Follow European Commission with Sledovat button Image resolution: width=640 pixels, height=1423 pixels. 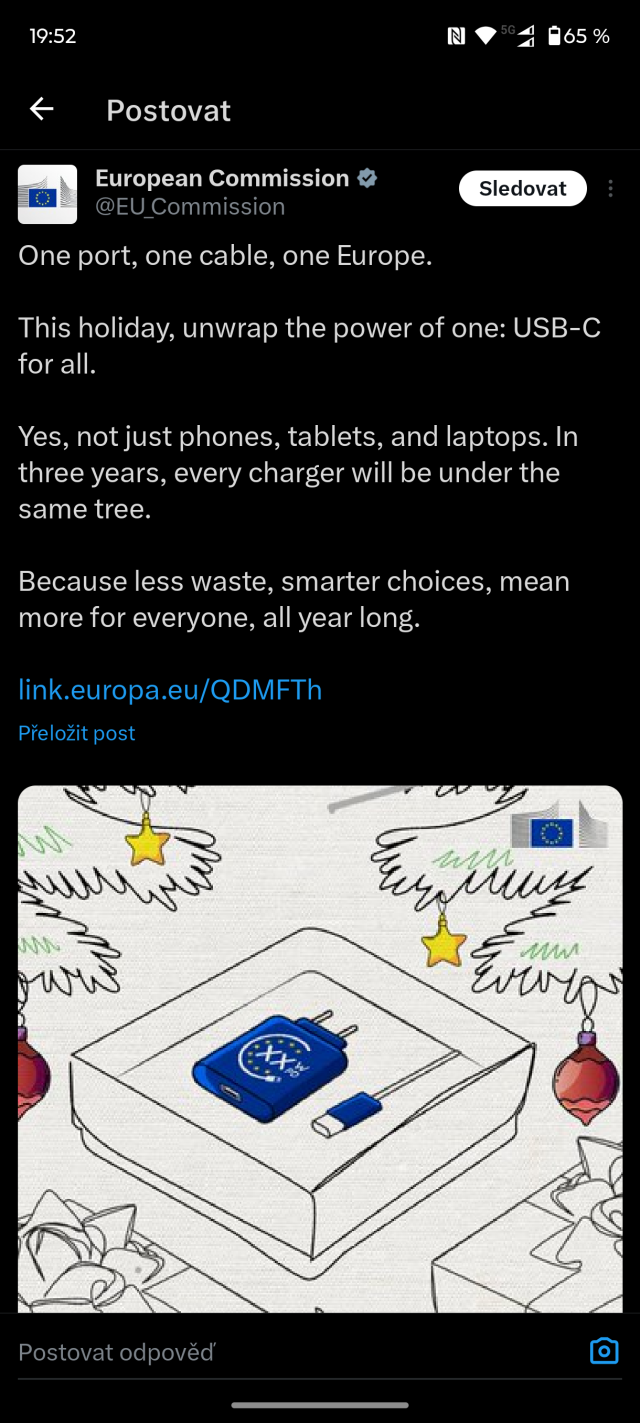[522, 188]
